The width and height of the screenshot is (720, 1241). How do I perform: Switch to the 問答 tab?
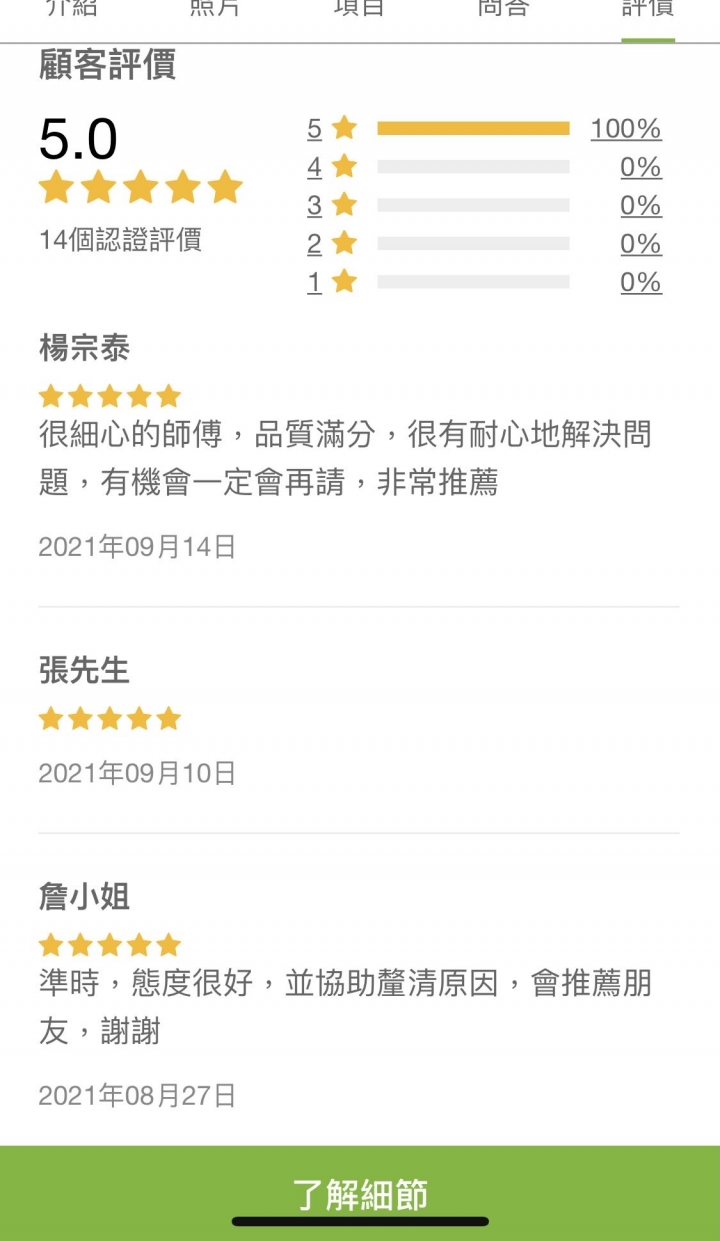point(503,10)
